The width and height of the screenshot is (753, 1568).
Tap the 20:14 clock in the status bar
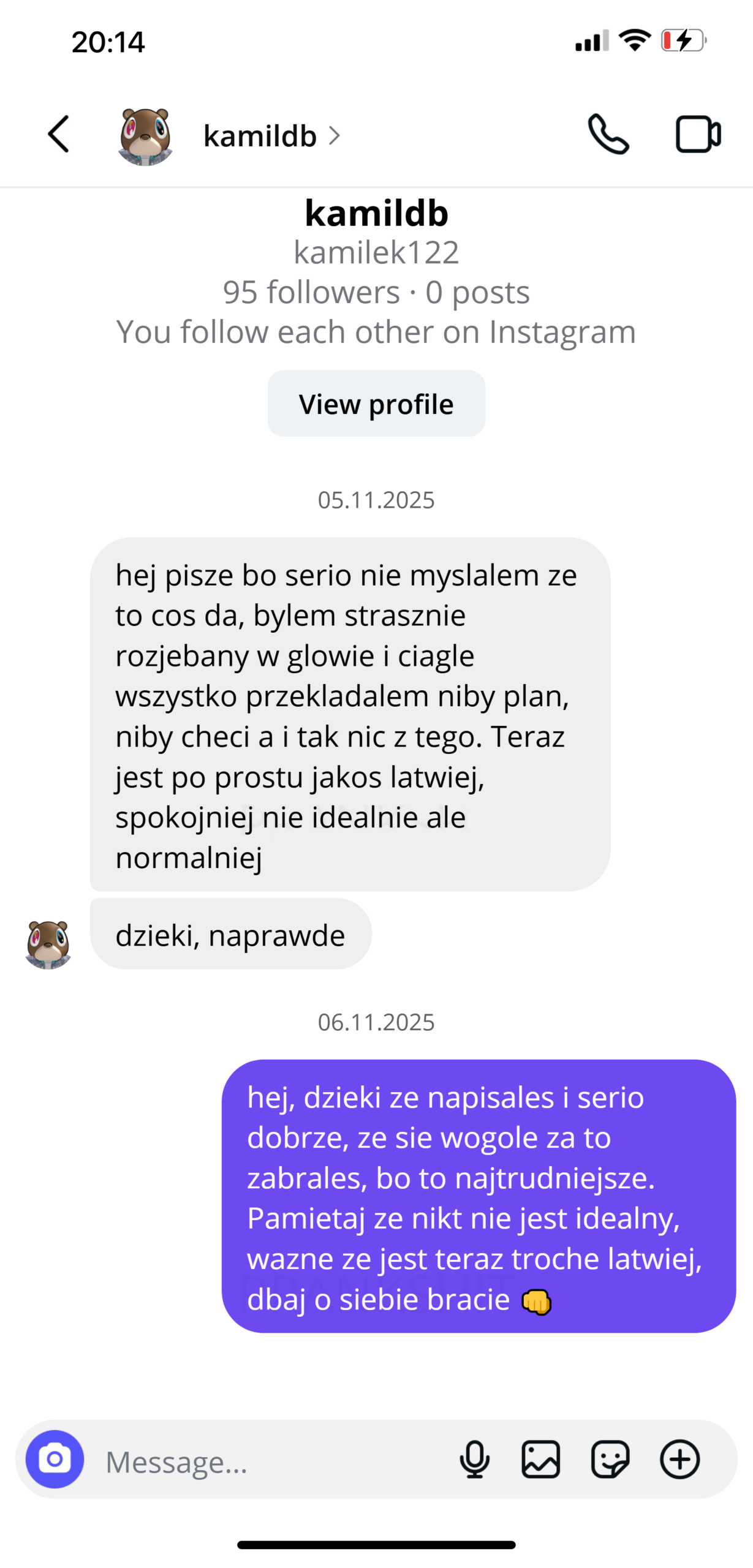click(108, 42)
